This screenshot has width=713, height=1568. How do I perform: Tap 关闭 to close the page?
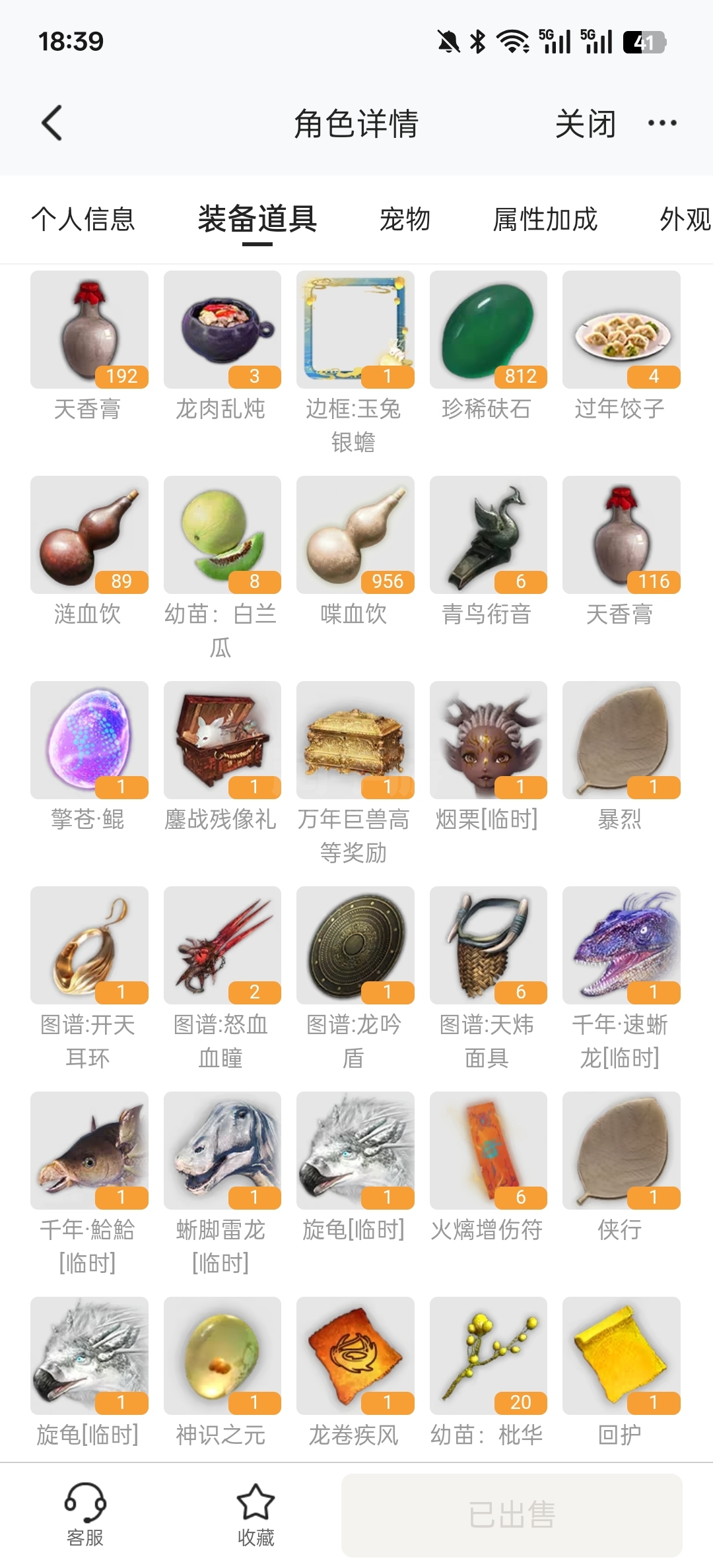[x=585, y=123]
